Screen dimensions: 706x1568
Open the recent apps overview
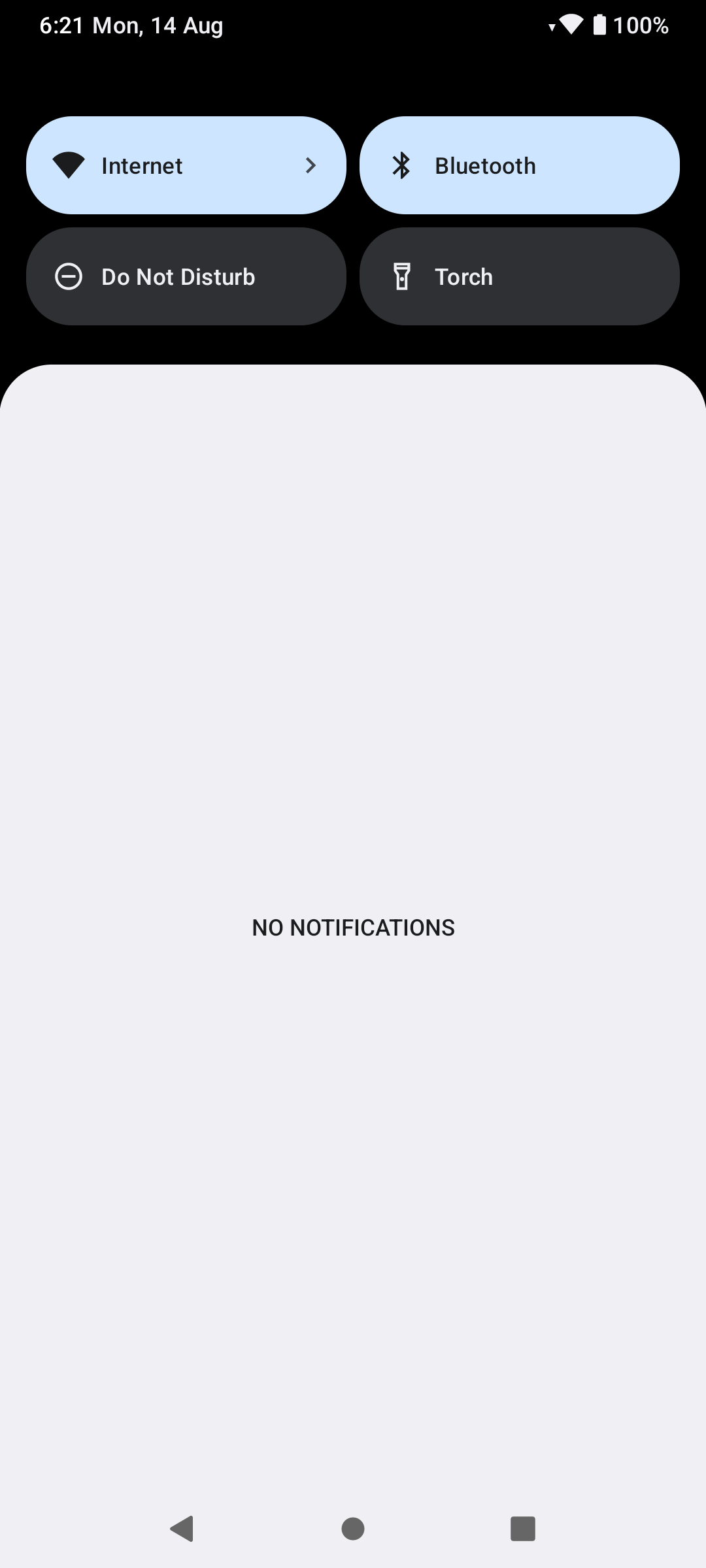[522, 1528]
